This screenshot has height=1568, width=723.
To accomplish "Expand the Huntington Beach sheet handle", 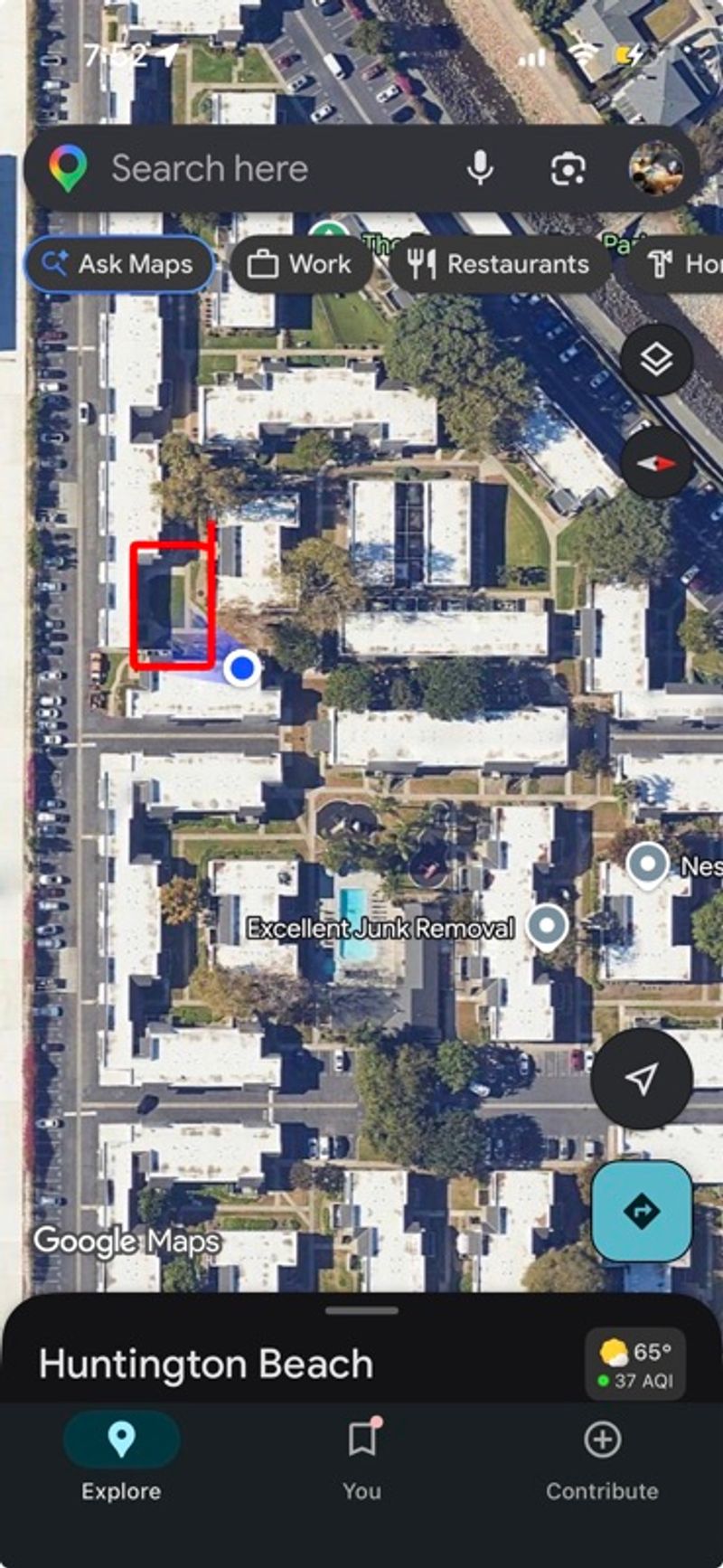I will pyautogui.click(x=361, y=1310).
